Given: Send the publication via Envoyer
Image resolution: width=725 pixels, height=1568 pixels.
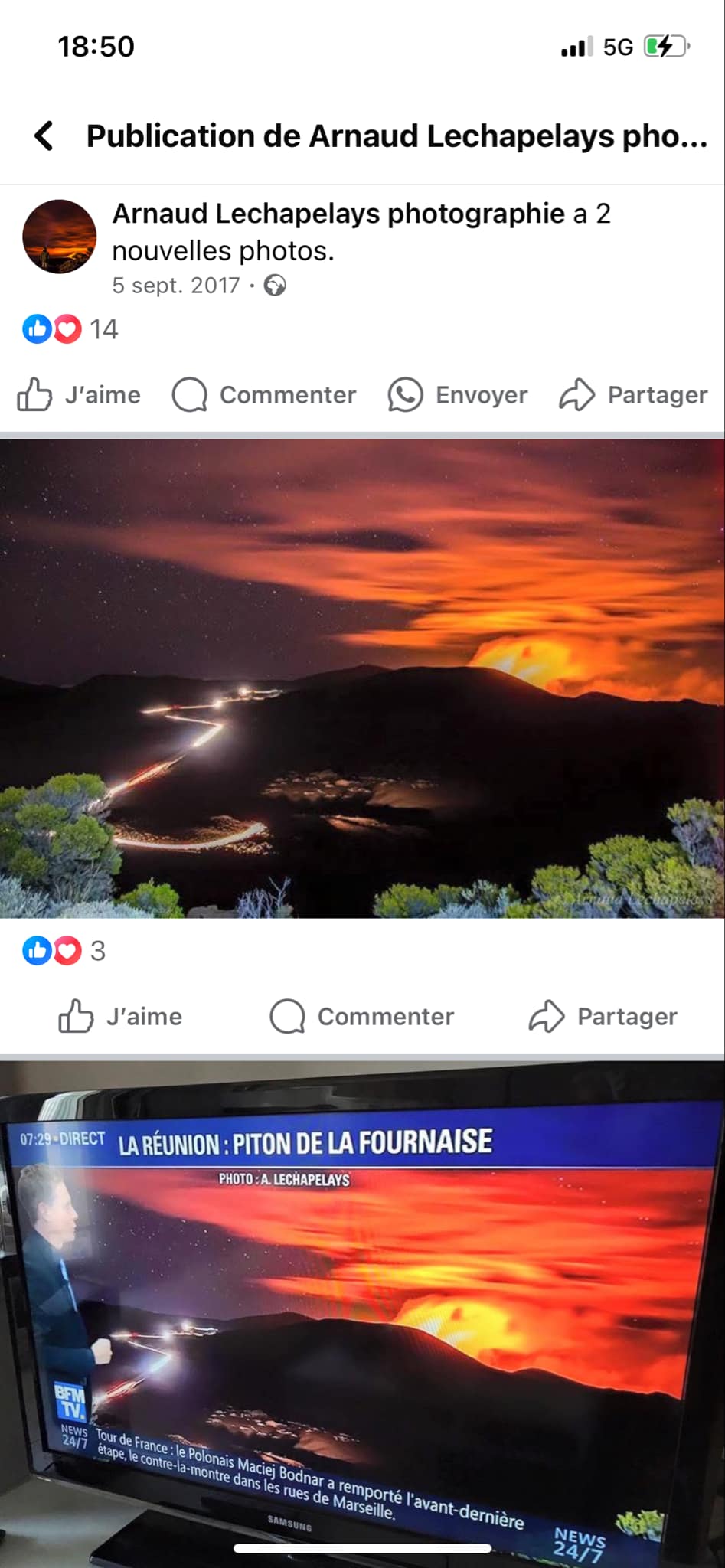Looking at the screenshot, I should (458, 395).
